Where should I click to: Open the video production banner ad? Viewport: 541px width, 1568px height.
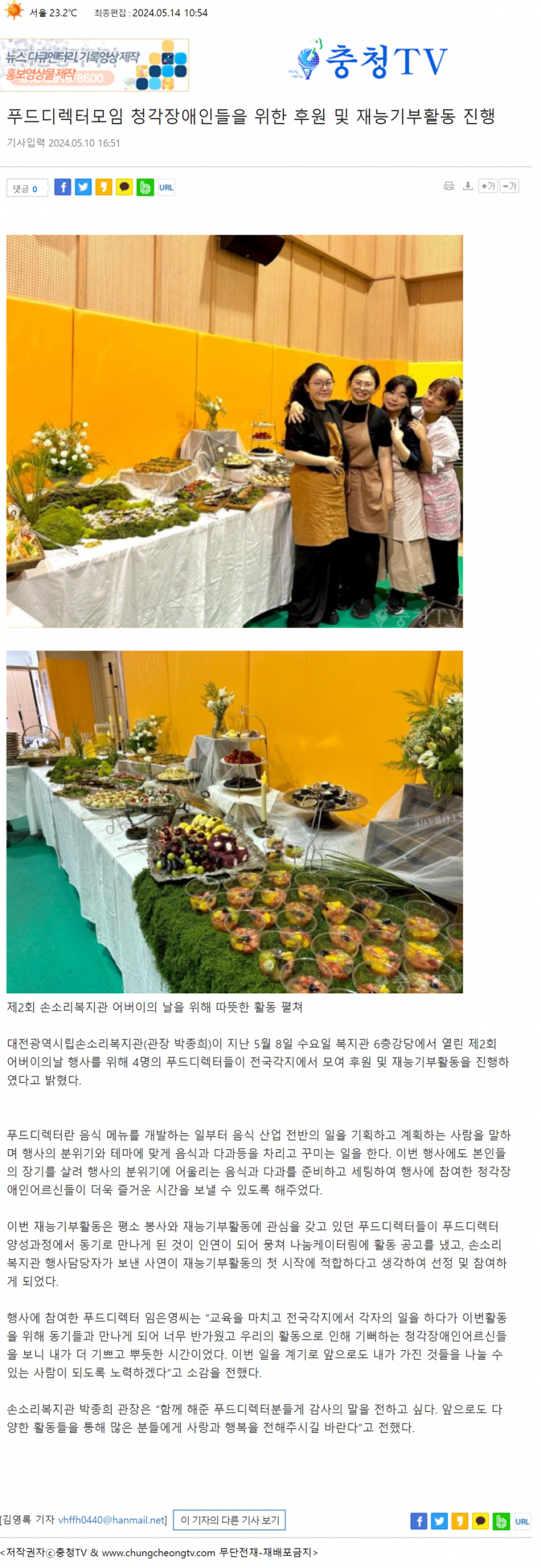pyautogui.click(x=95, y=65)
